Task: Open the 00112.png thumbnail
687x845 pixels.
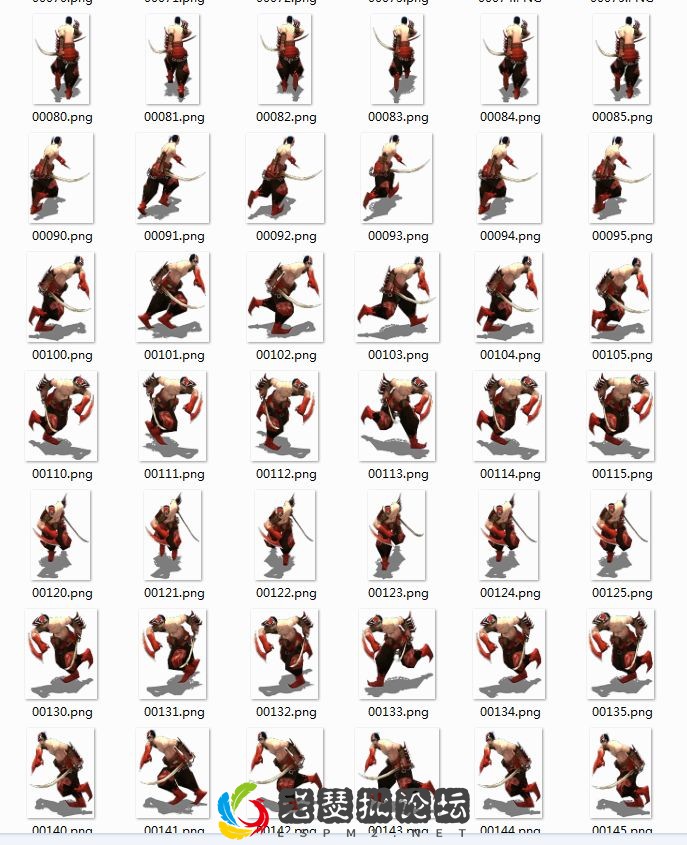Action: point(285,416)
